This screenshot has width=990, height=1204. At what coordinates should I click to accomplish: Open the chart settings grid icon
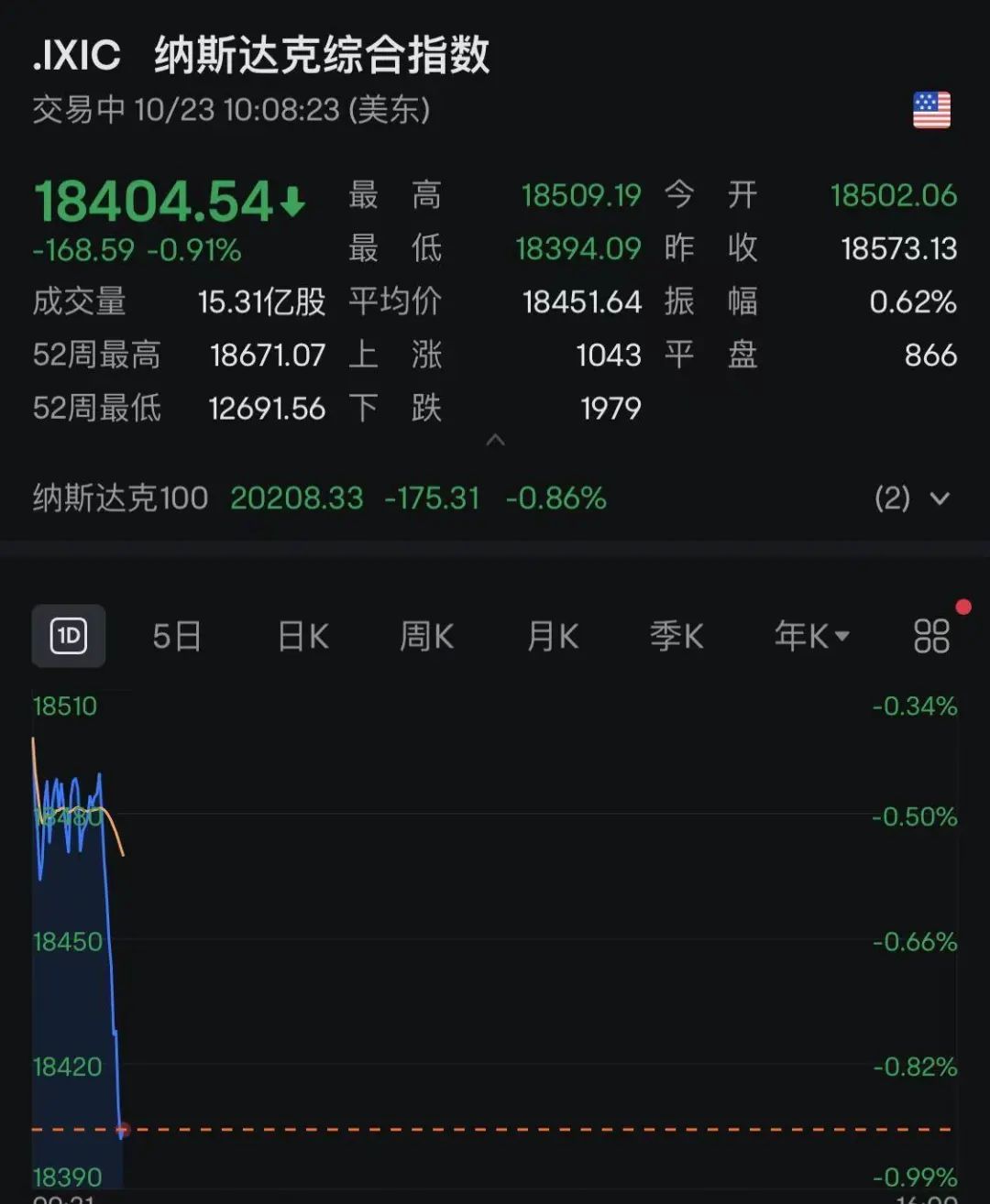pos(931,636)
